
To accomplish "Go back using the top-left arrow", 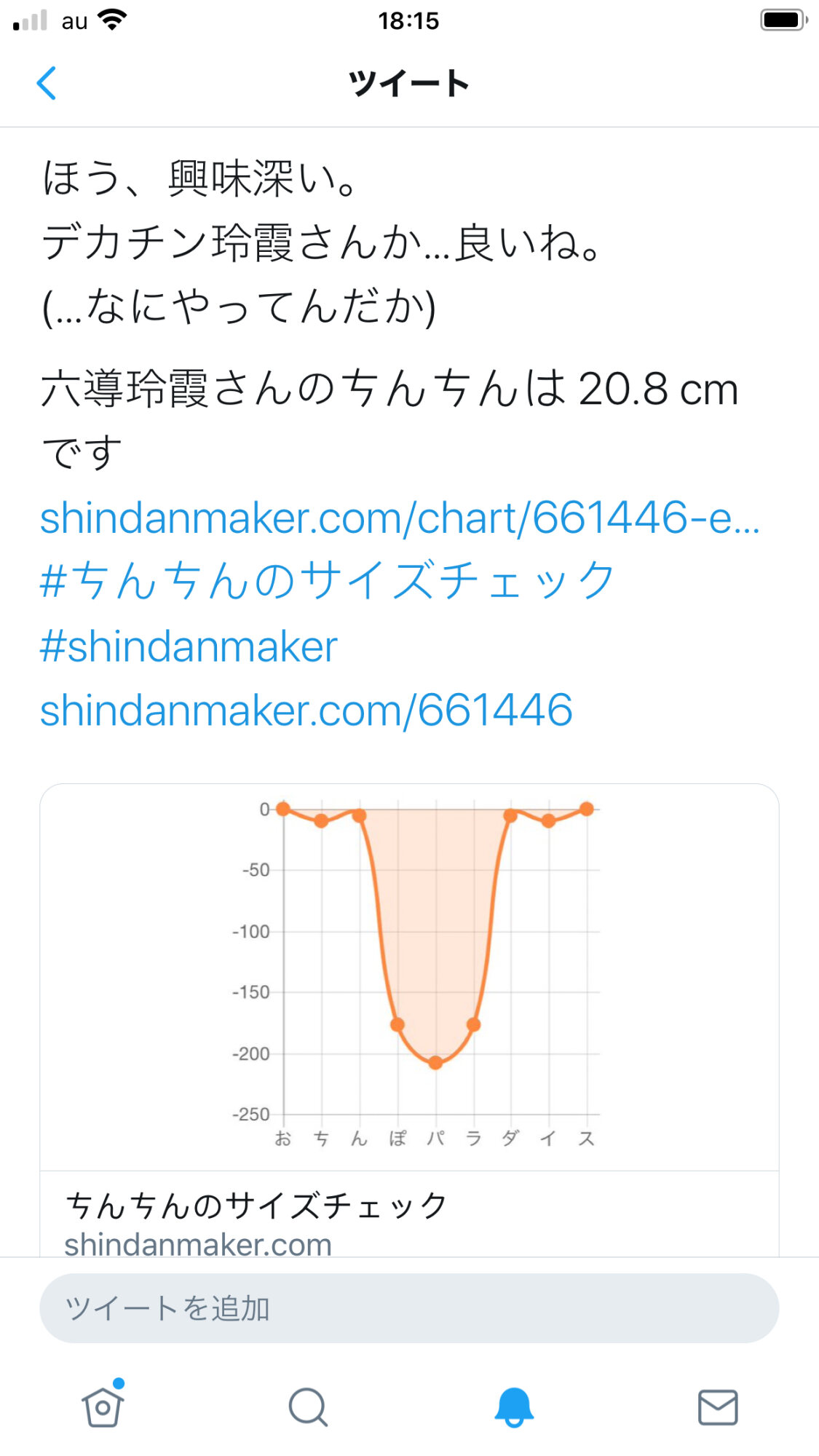I will click(x=47, y=83).
